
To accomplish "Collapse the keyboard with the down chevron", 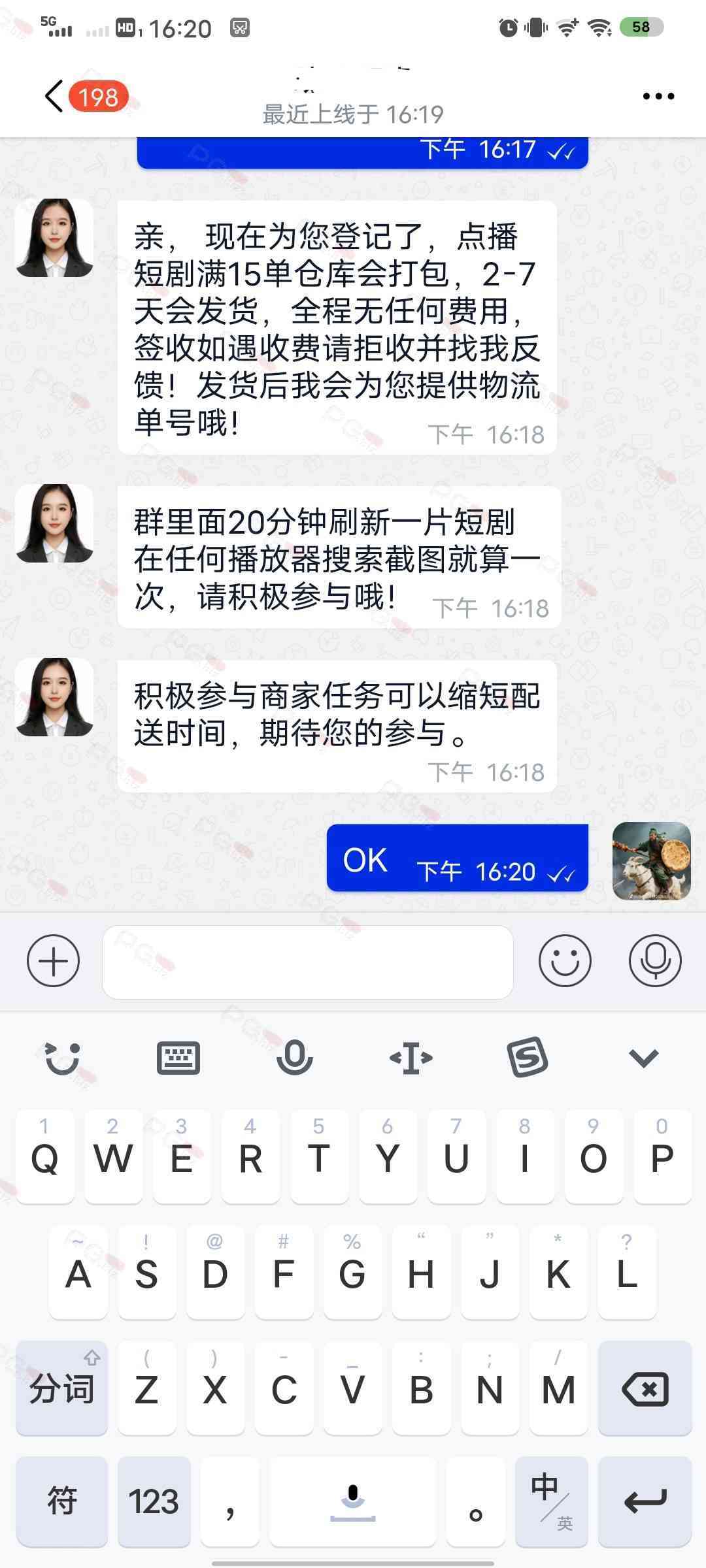I will tap(643, 1057).
